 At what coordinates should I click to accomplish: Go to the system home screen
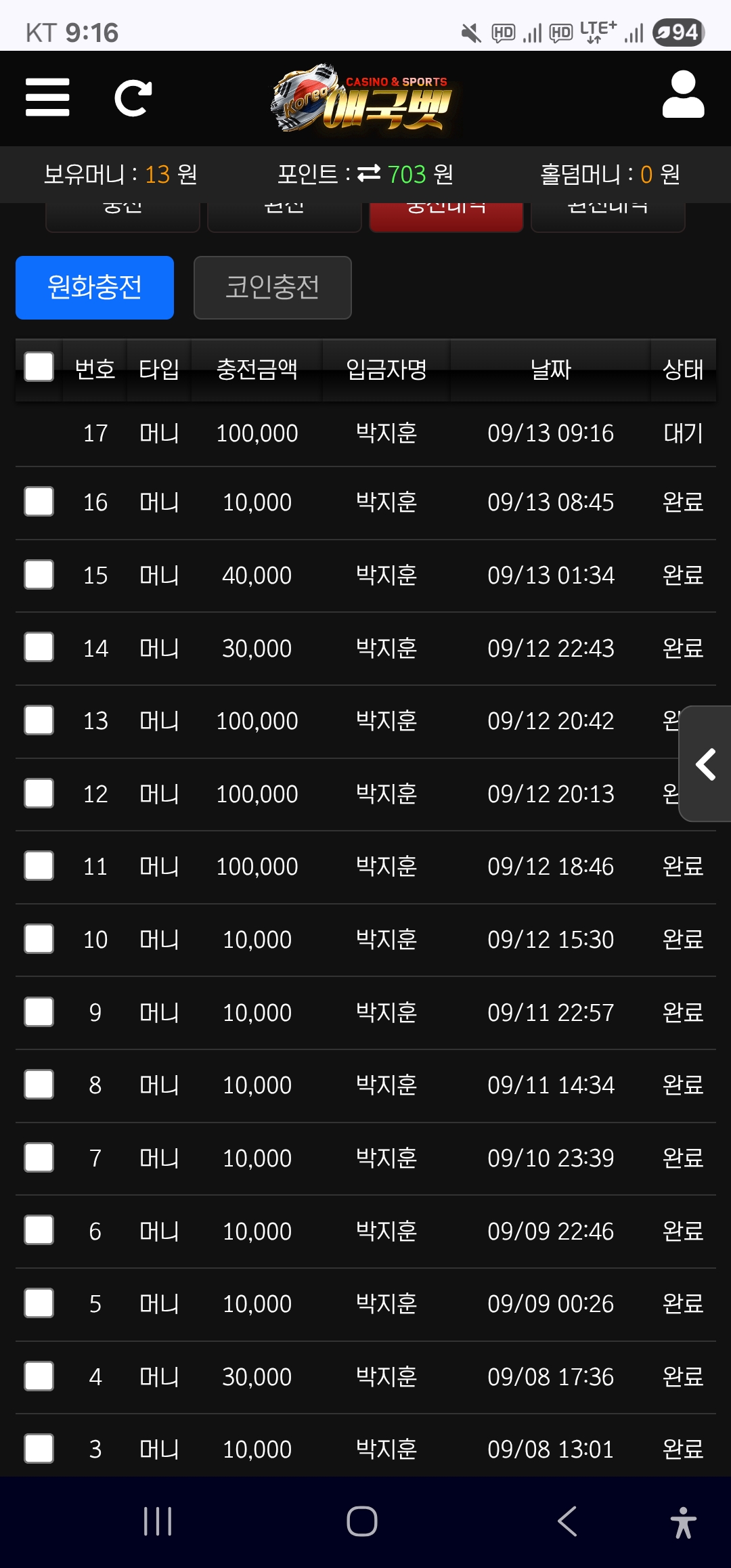[362, 1521]
